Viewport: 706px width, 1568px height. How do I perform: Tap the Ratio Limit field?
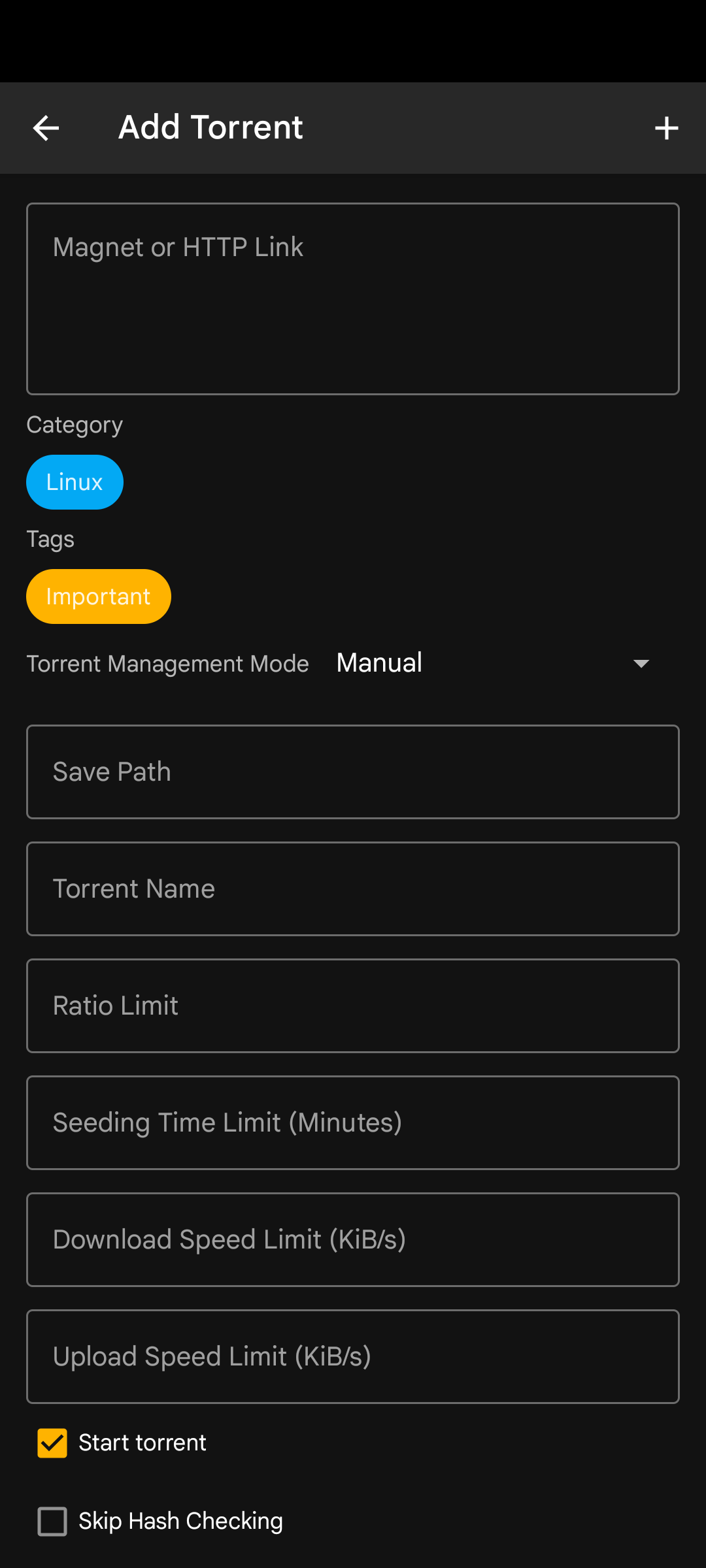click(353, 1005)
